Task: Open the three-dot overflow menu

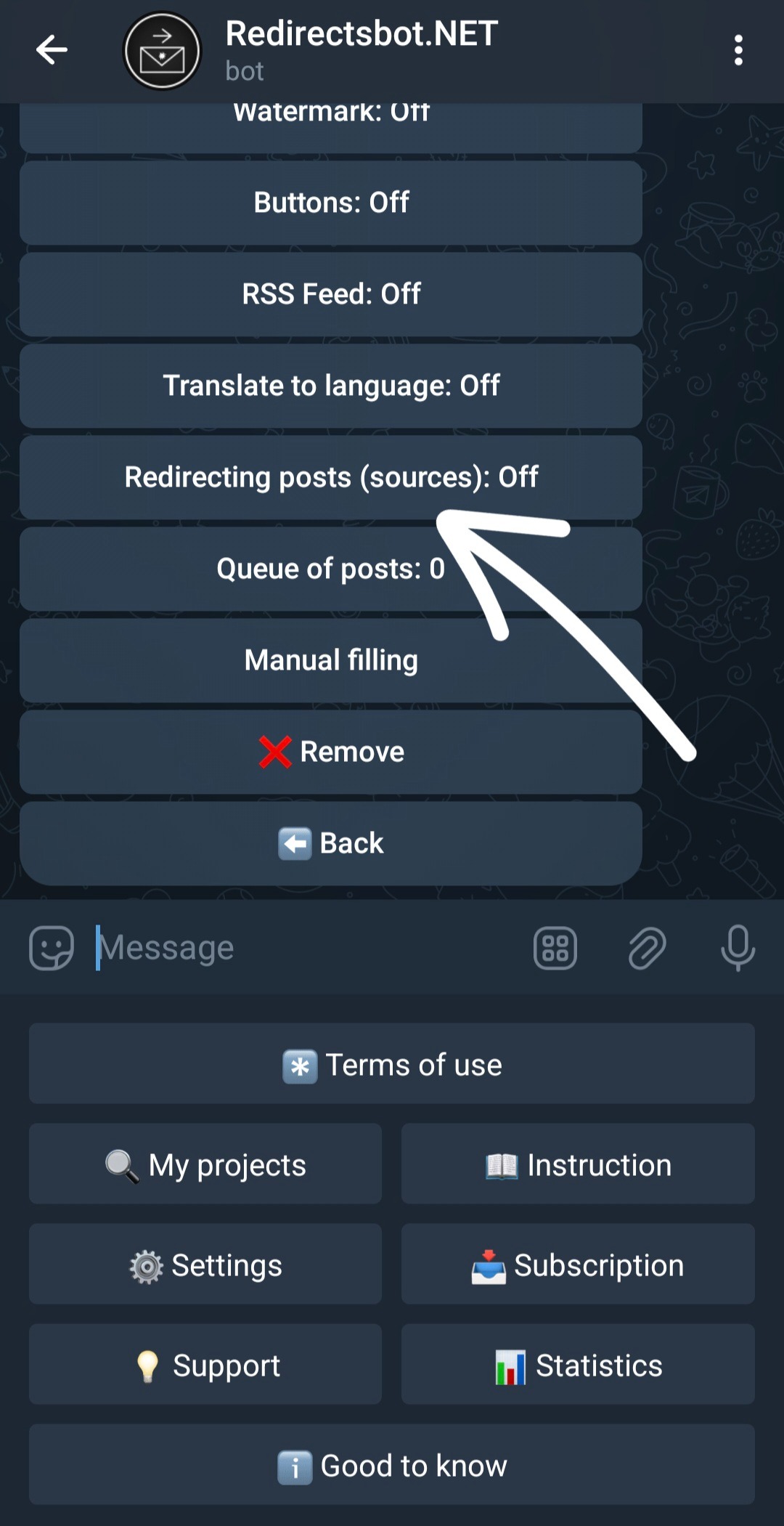Action: click(738, 50)
